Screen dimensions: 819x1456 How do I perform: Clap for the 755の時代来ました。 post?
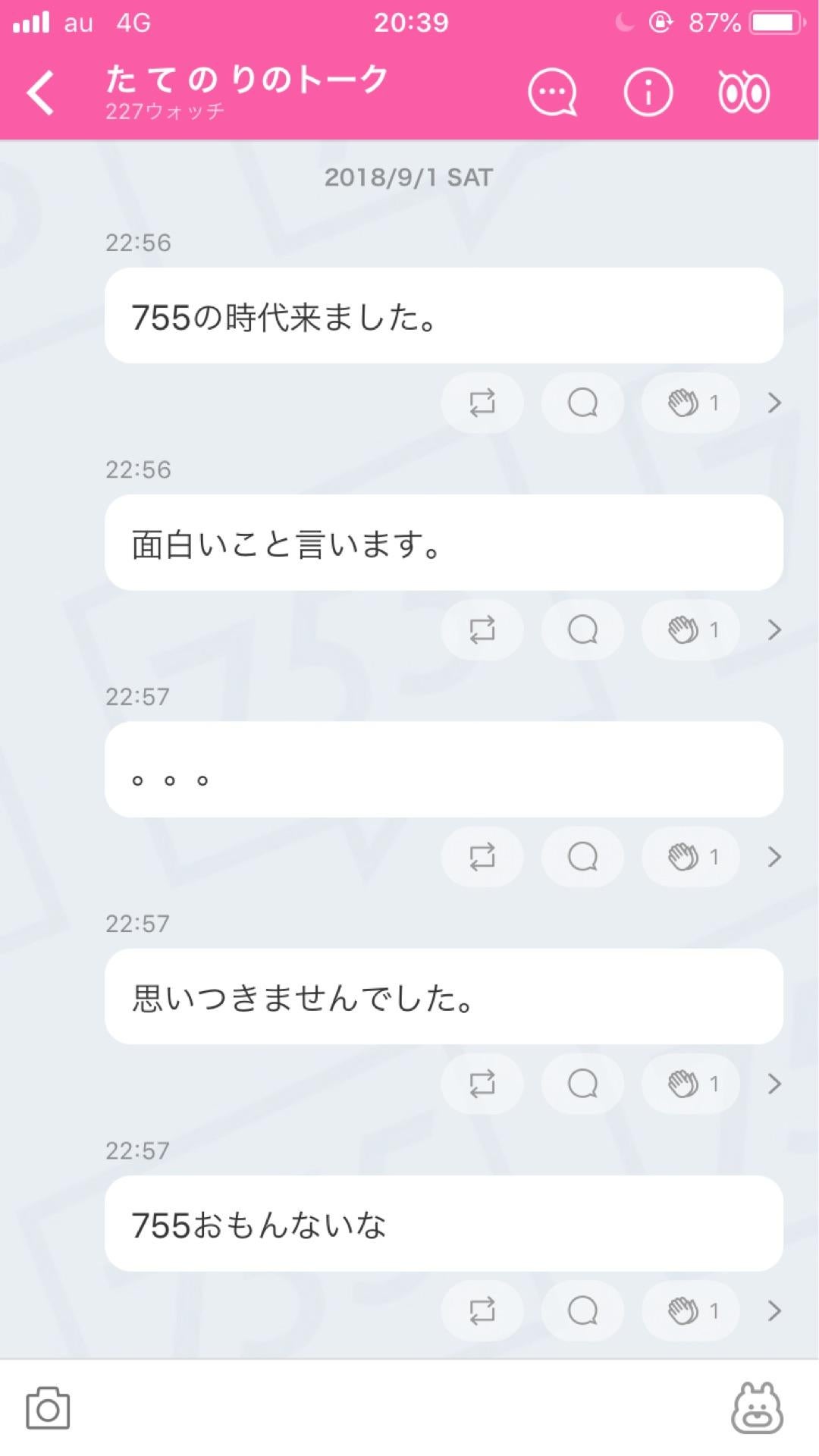pyautogui.click(x=689, y=403)
